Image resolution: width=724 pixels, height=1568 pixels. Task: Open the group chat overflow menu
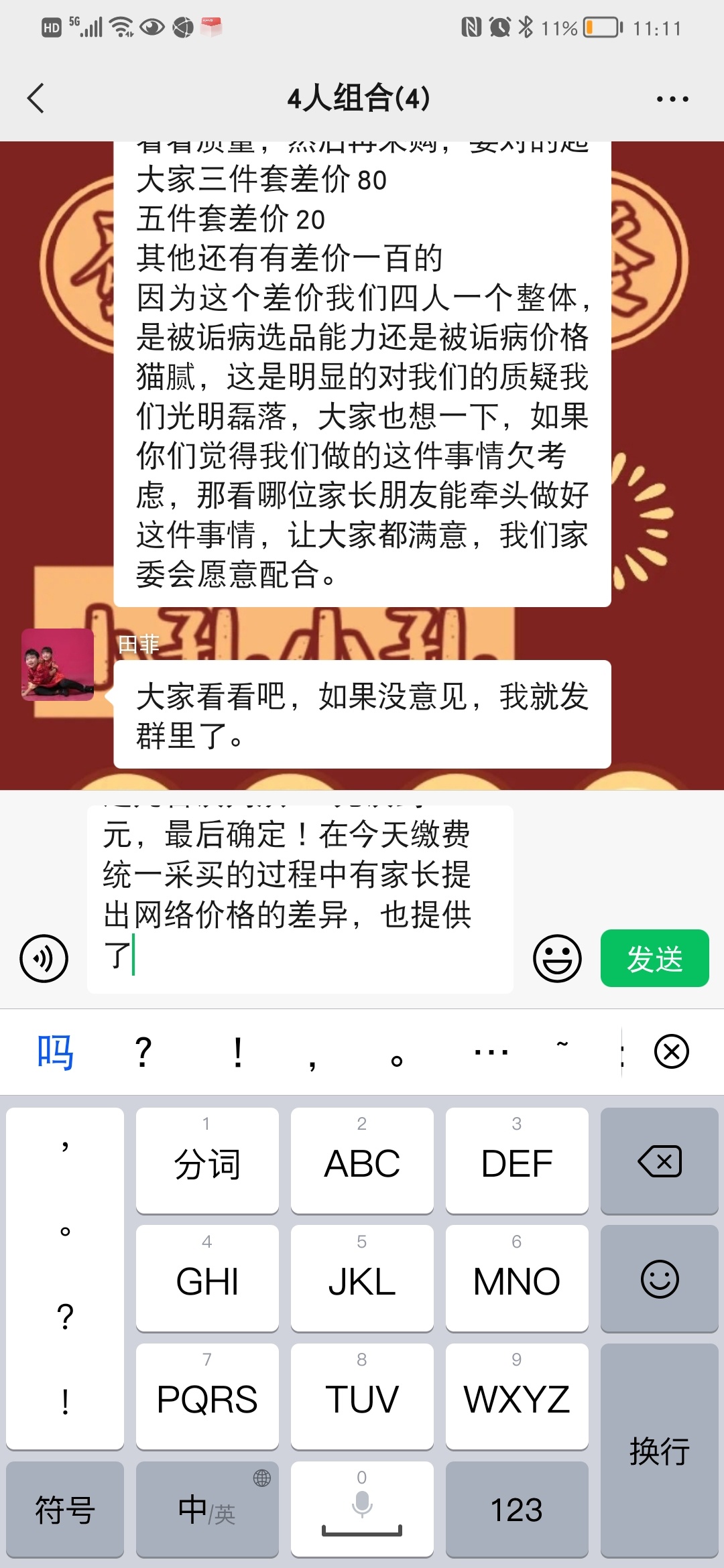click(672, 99)
